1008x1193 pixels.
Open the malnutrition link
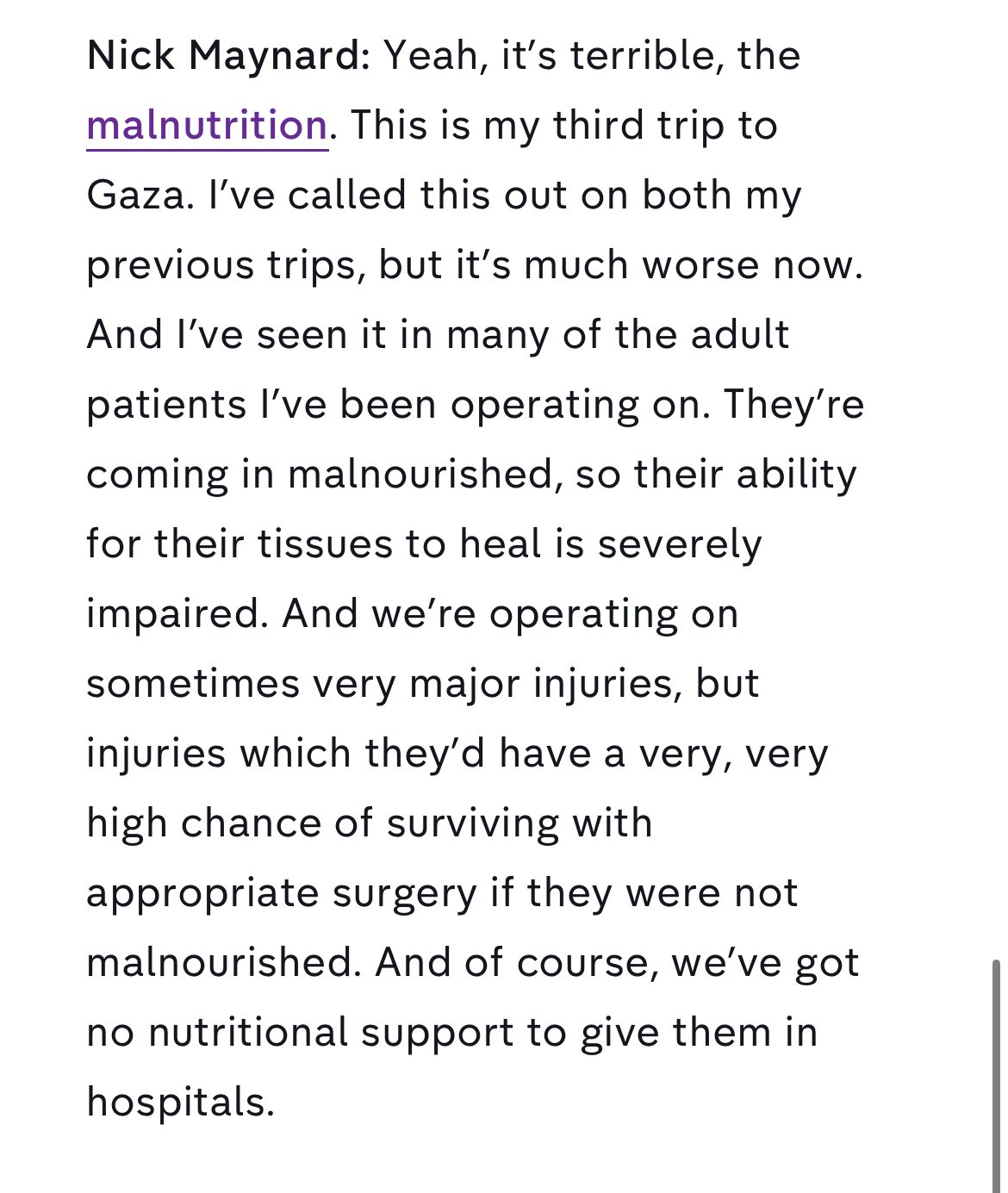pos(207,126)
